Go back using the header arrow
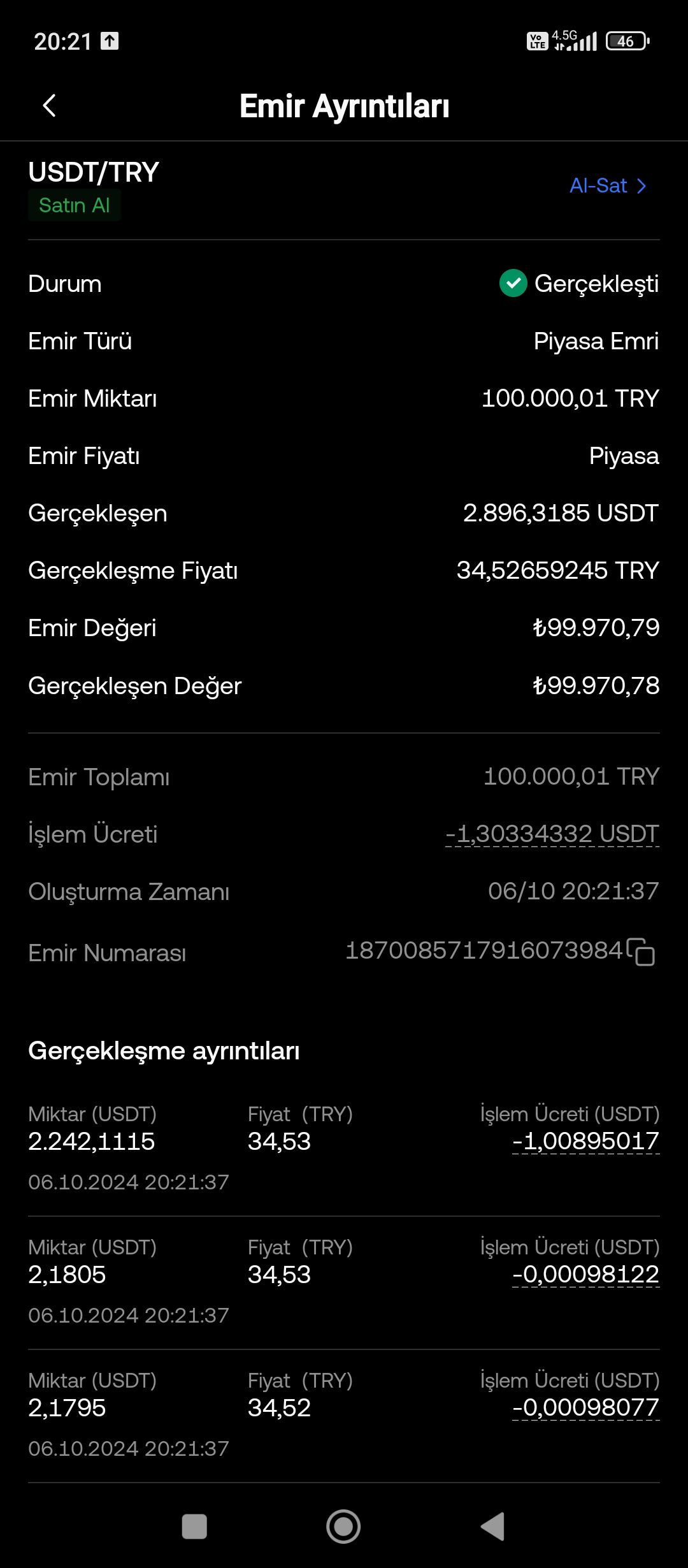The image size is (688, 1568). click(49, 105)
